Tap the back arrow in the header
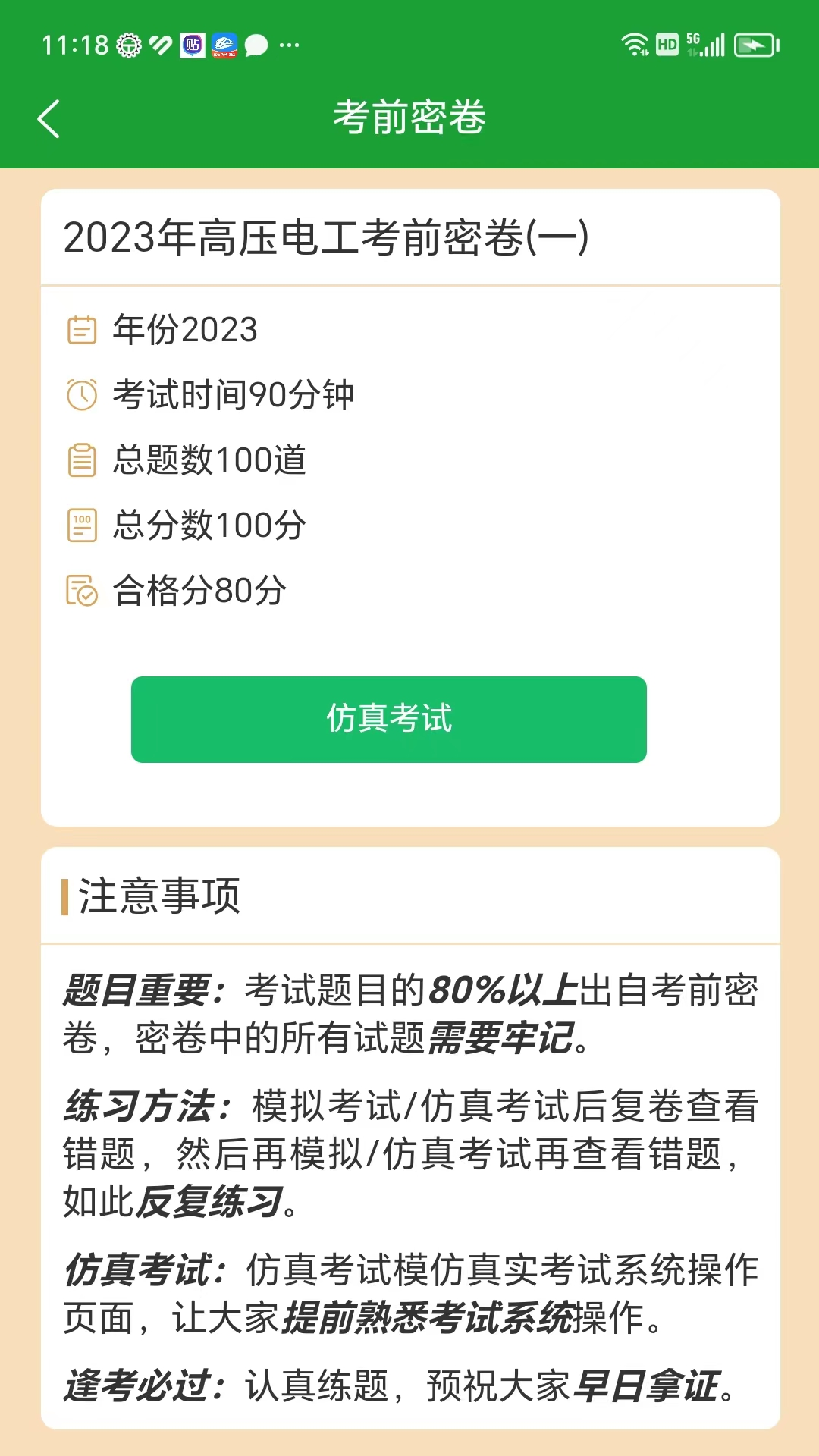819x1456 pixels. click(x=49, y=118)
